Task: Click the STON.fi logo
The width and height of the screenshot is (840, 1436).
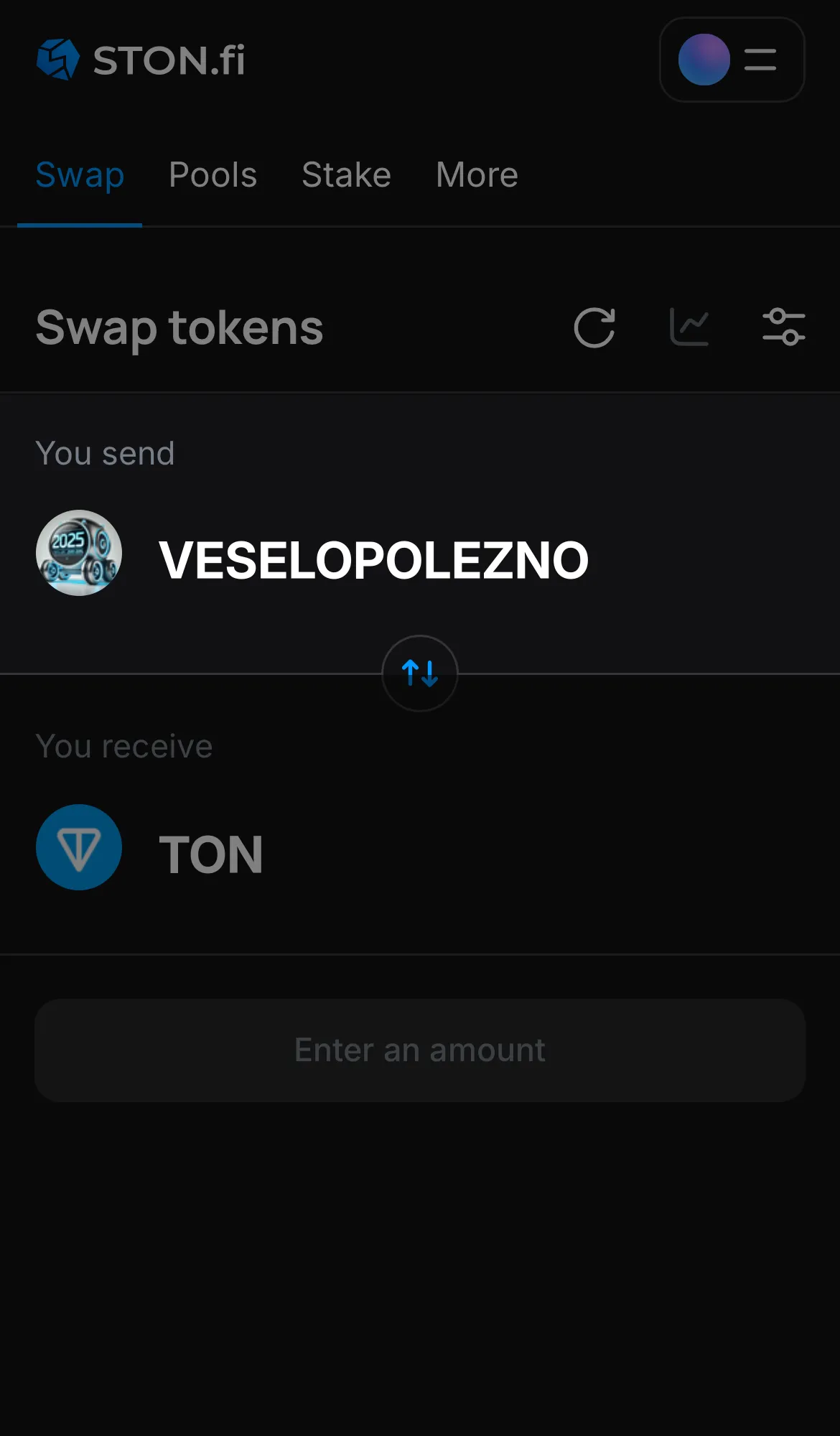Action: [140, 60]
